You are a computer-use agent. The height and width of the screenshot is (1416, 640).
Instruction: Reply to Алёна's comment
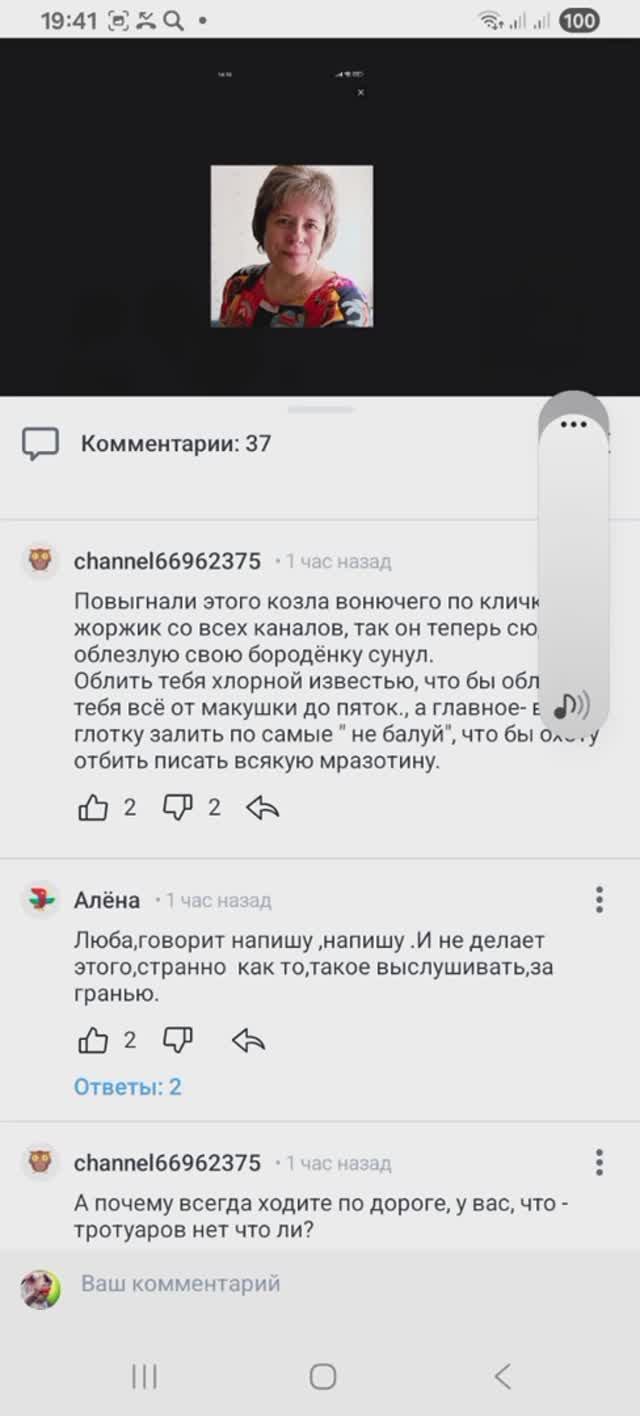click(x=248, y=1041)
